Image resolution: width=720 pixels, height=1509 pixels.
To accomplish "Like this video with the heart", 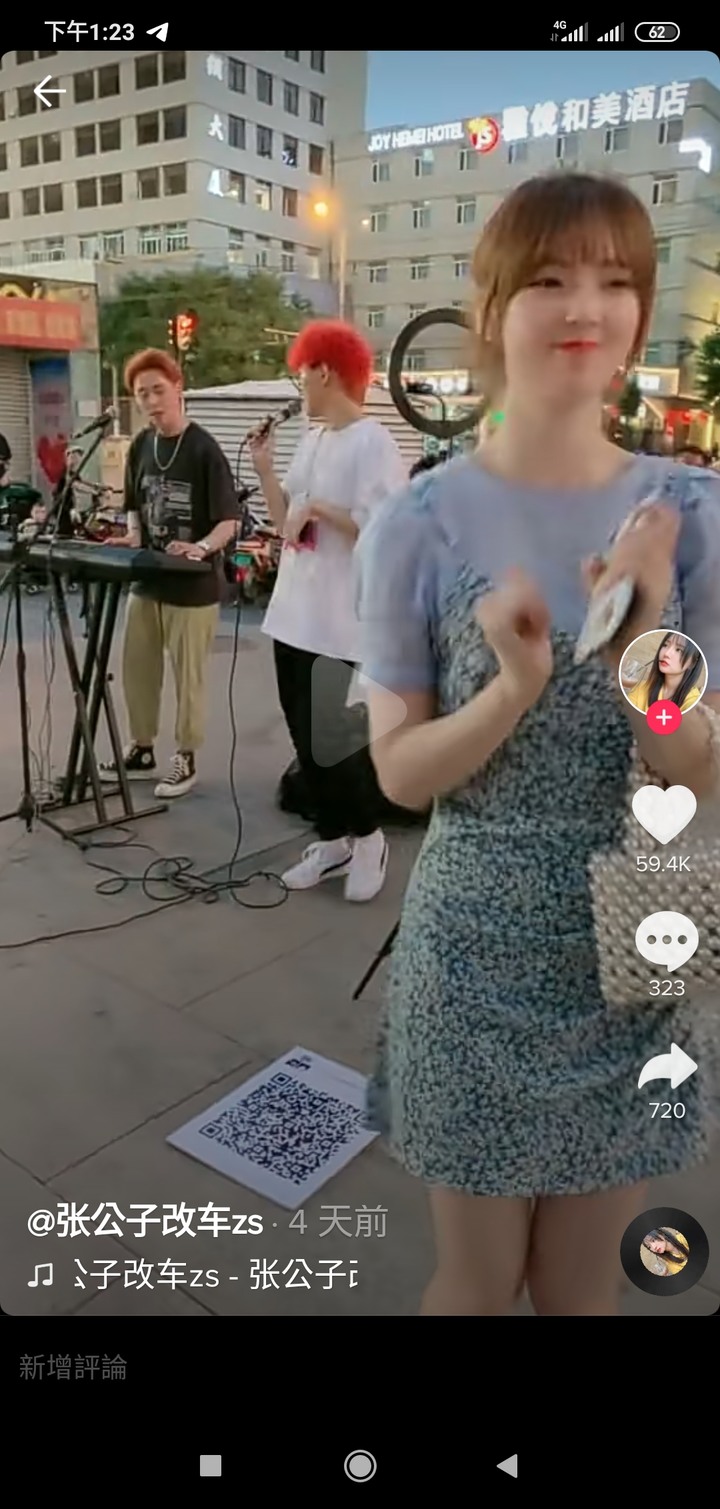I will point(663,815).
